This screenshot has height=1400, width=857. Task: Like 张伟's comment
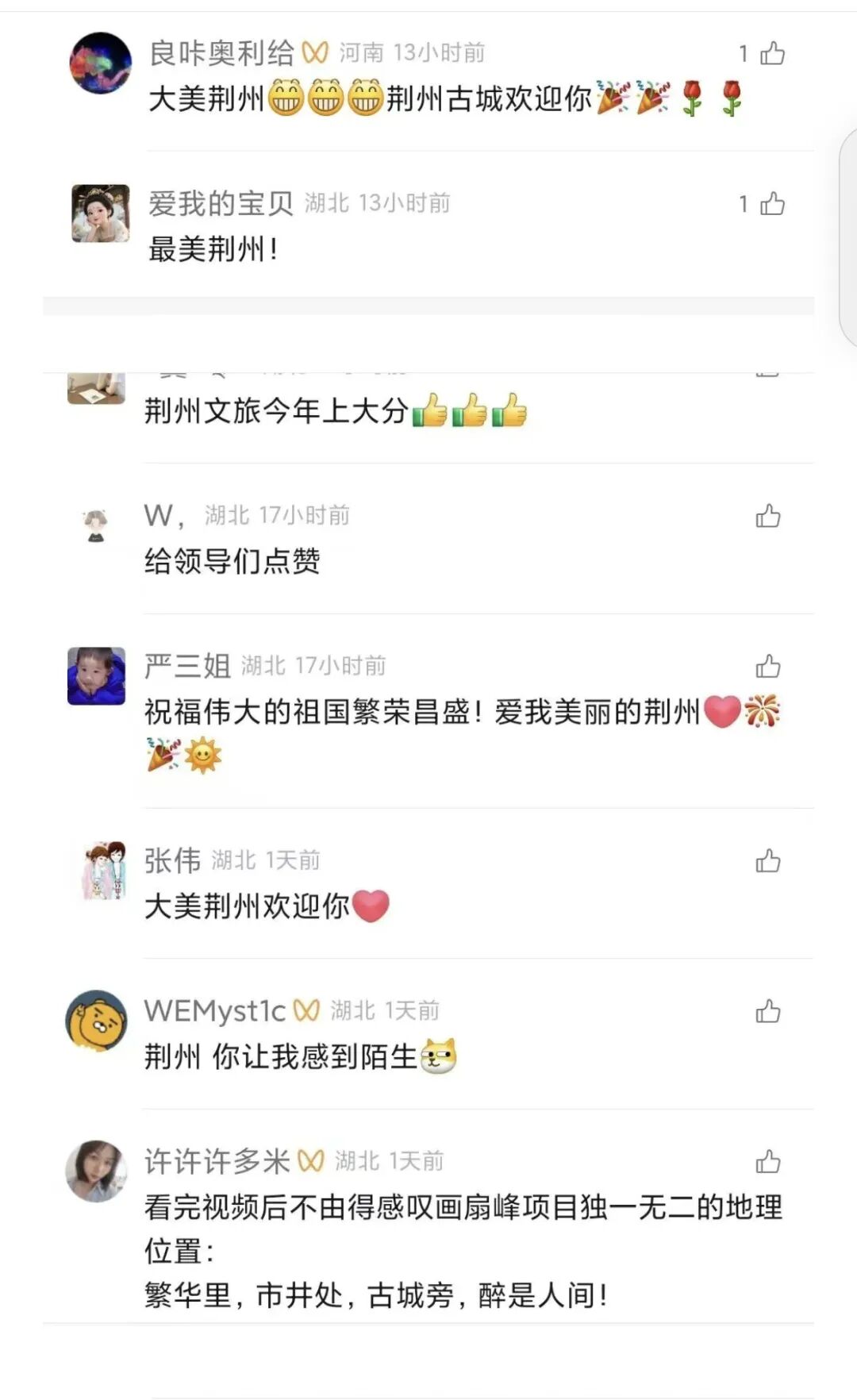tap(767, 860)
